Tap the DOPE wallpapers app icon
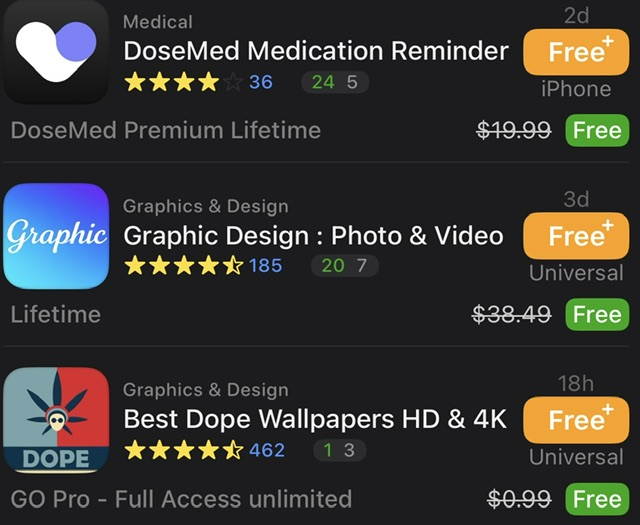 point(56,420)
